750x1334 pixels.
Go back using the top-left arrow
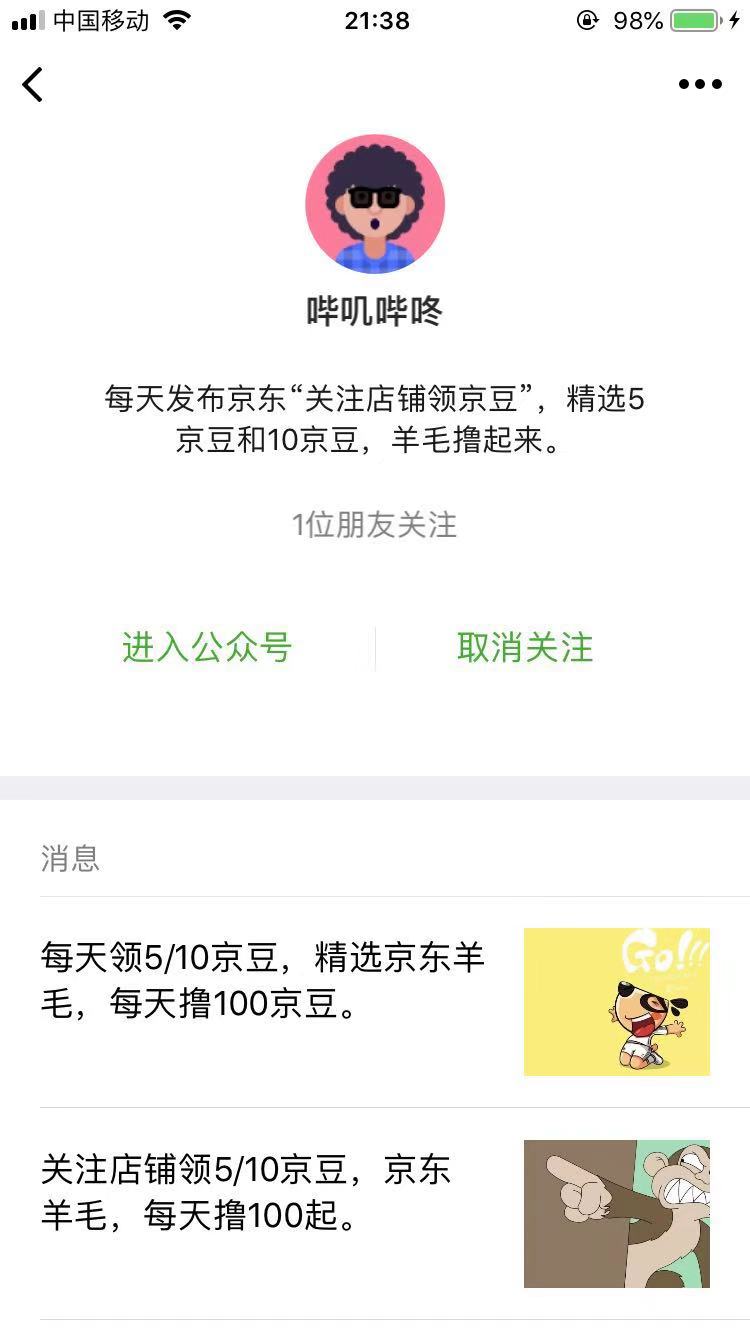point(33,85)
